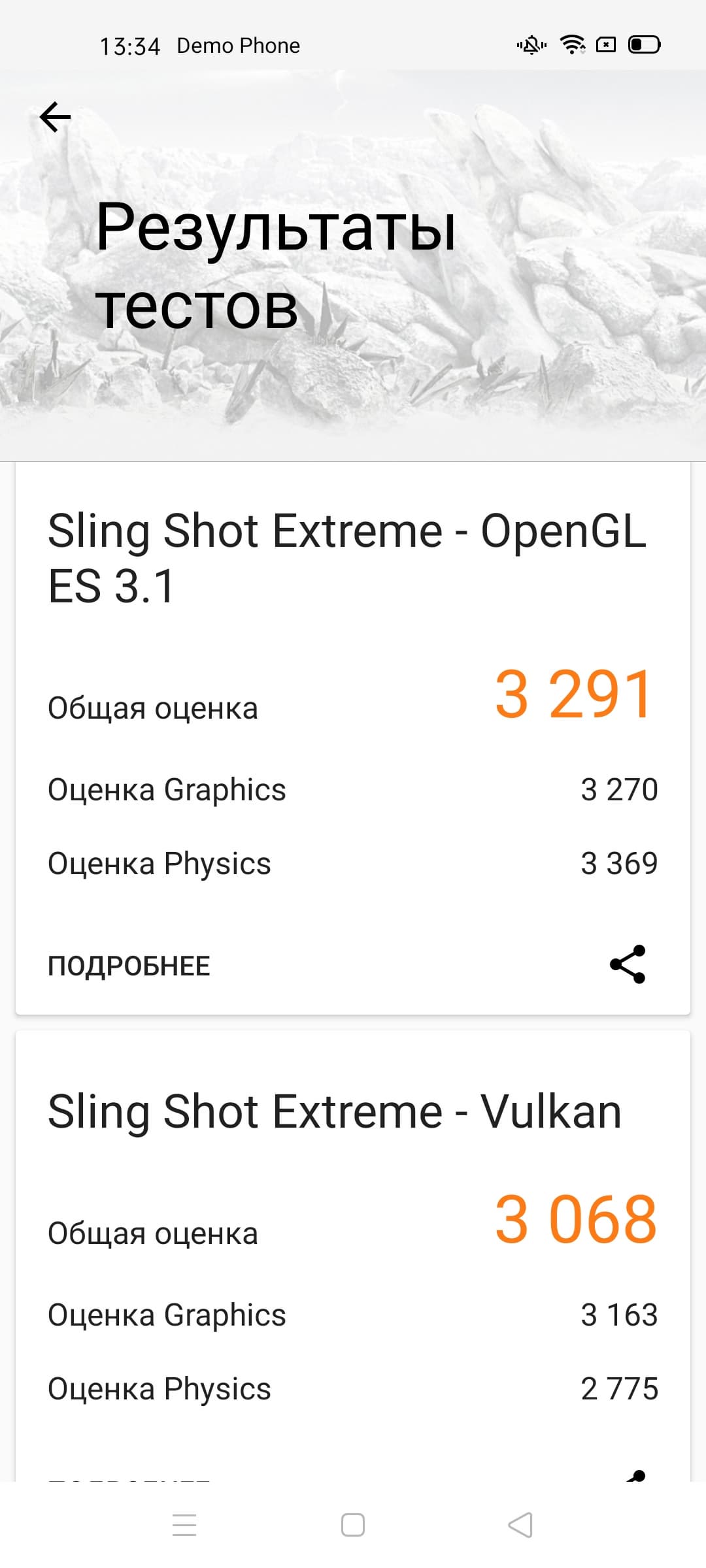Viewport: 706px width, 1568px height.
Task: Tap the system home button
Action: (353, 1525)
